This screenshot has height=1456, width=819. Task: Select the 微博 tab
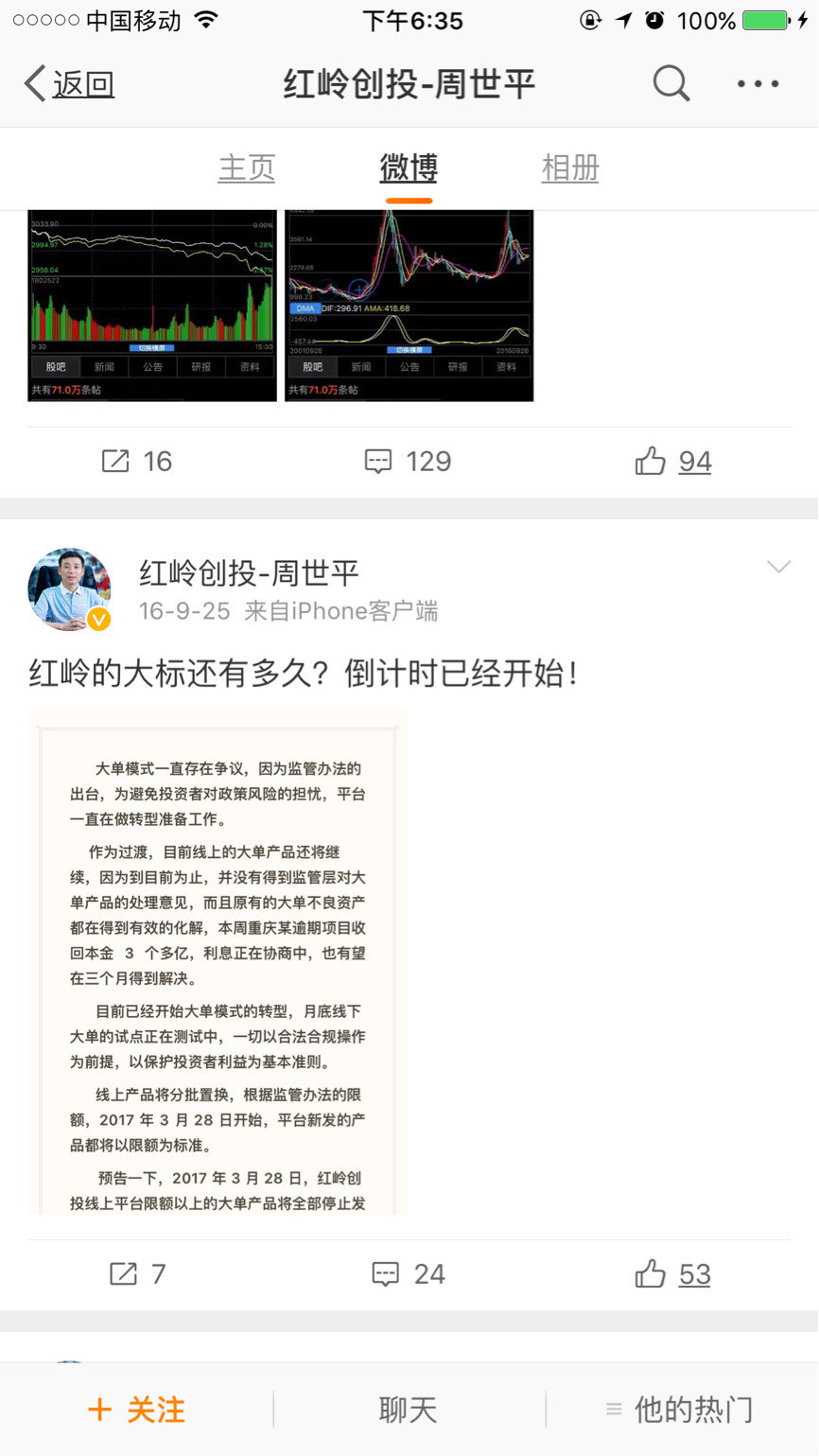pos(409,168)
